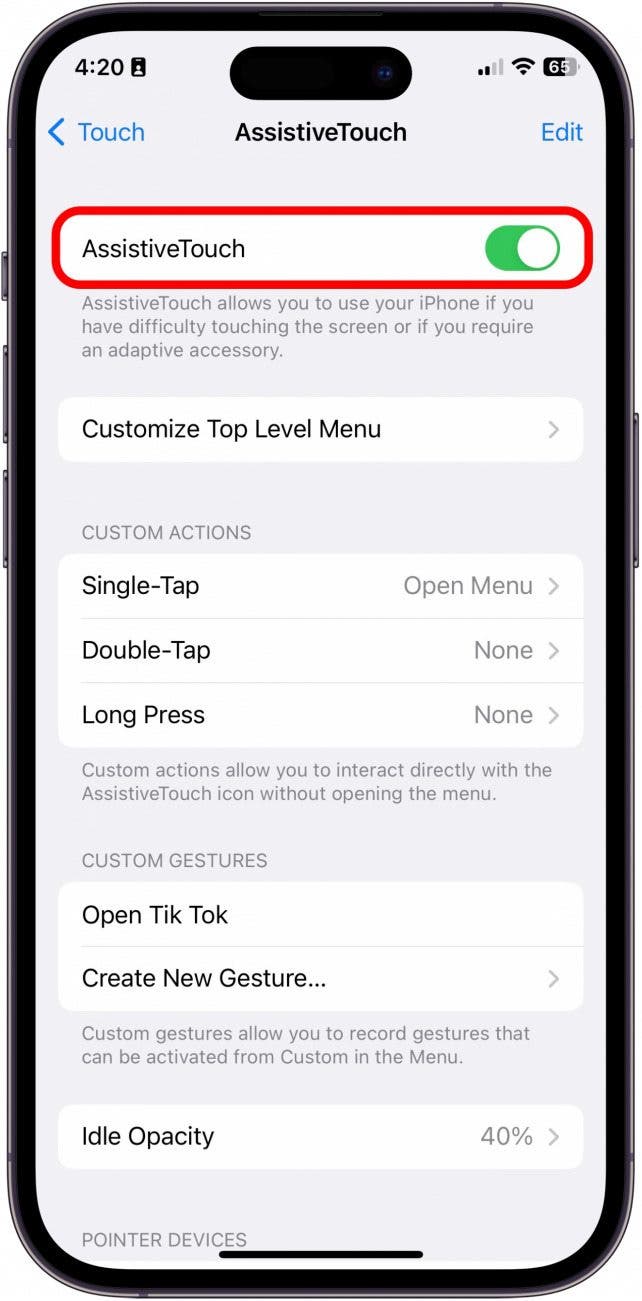Open Idle Opacity setting

tap(320, 1136)
